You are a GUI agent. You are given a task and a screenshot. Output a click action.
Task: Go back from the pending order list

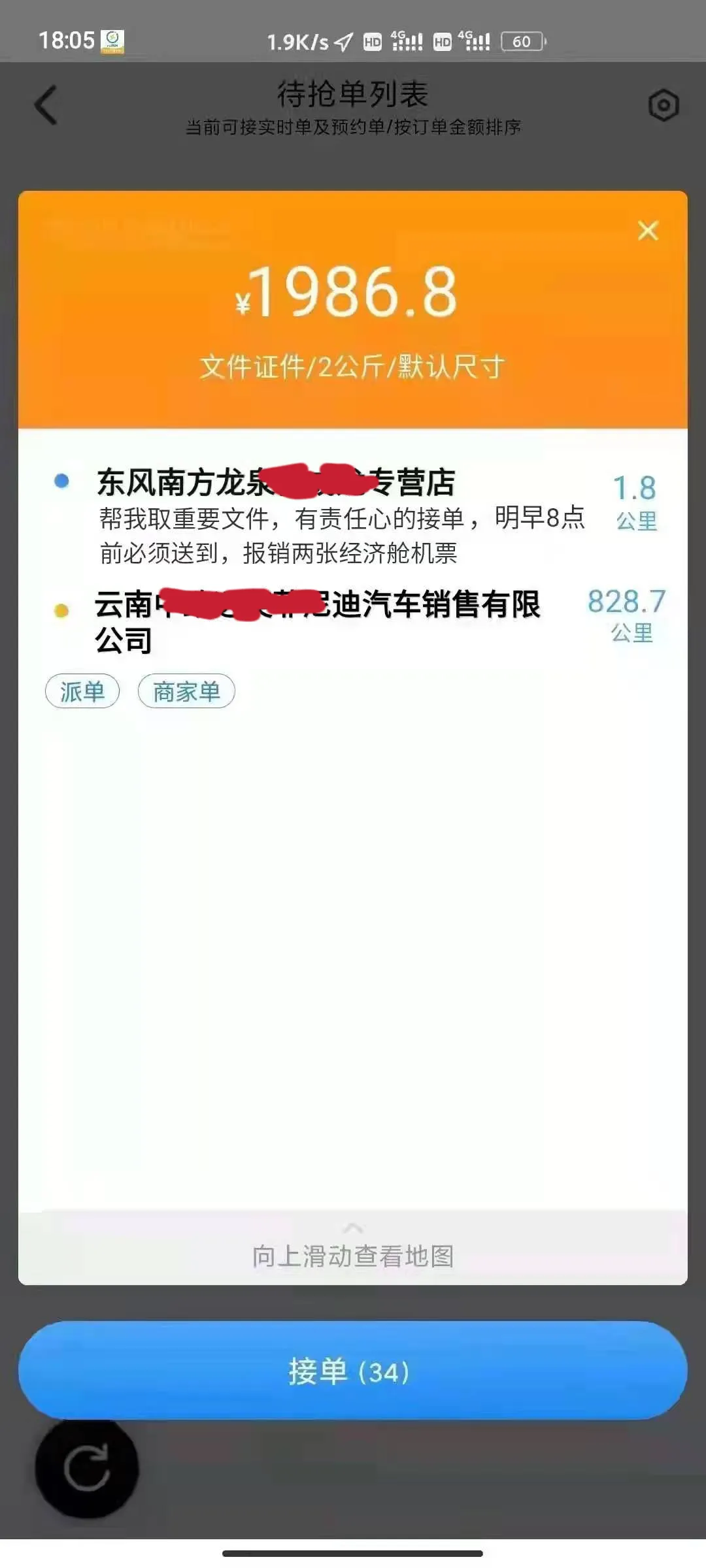[x=46, y=105]
